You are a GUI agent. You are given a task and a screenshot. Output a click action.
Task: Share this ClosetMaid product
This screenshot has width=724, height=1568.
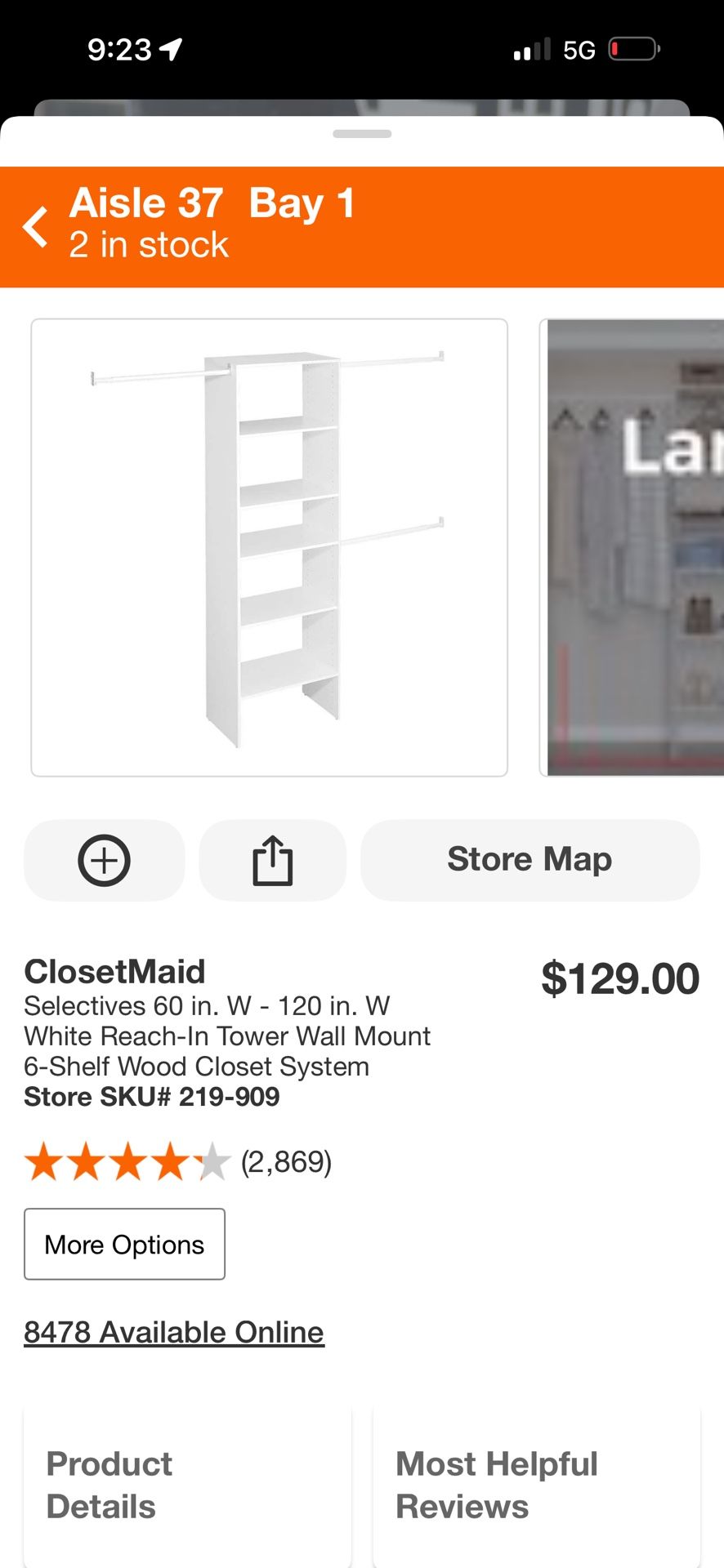(x=272, y=860)
